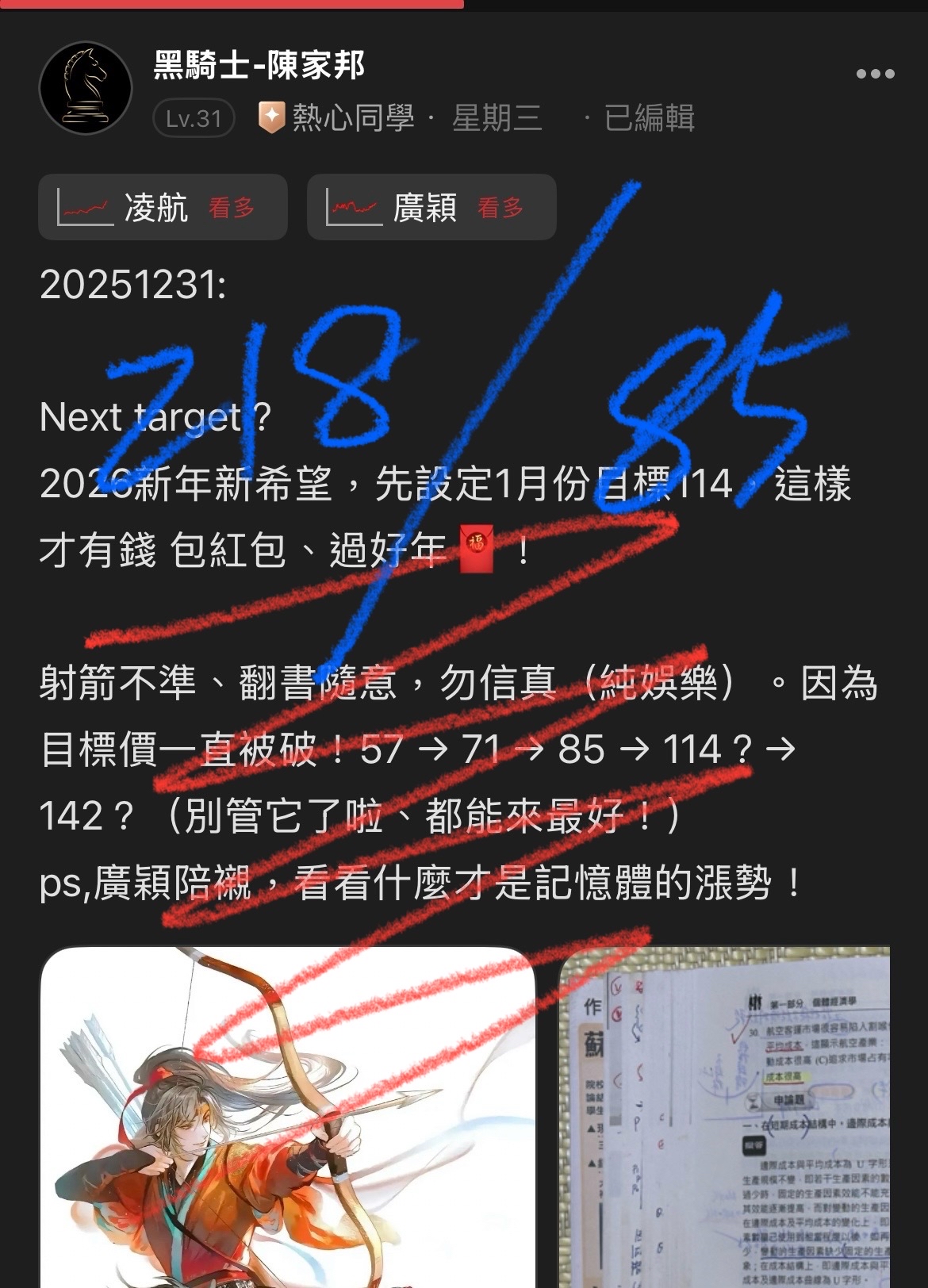Viewport: 928px width, 1288px height.
Task: View the textbook photo attachment
Action: [725, 1117]
